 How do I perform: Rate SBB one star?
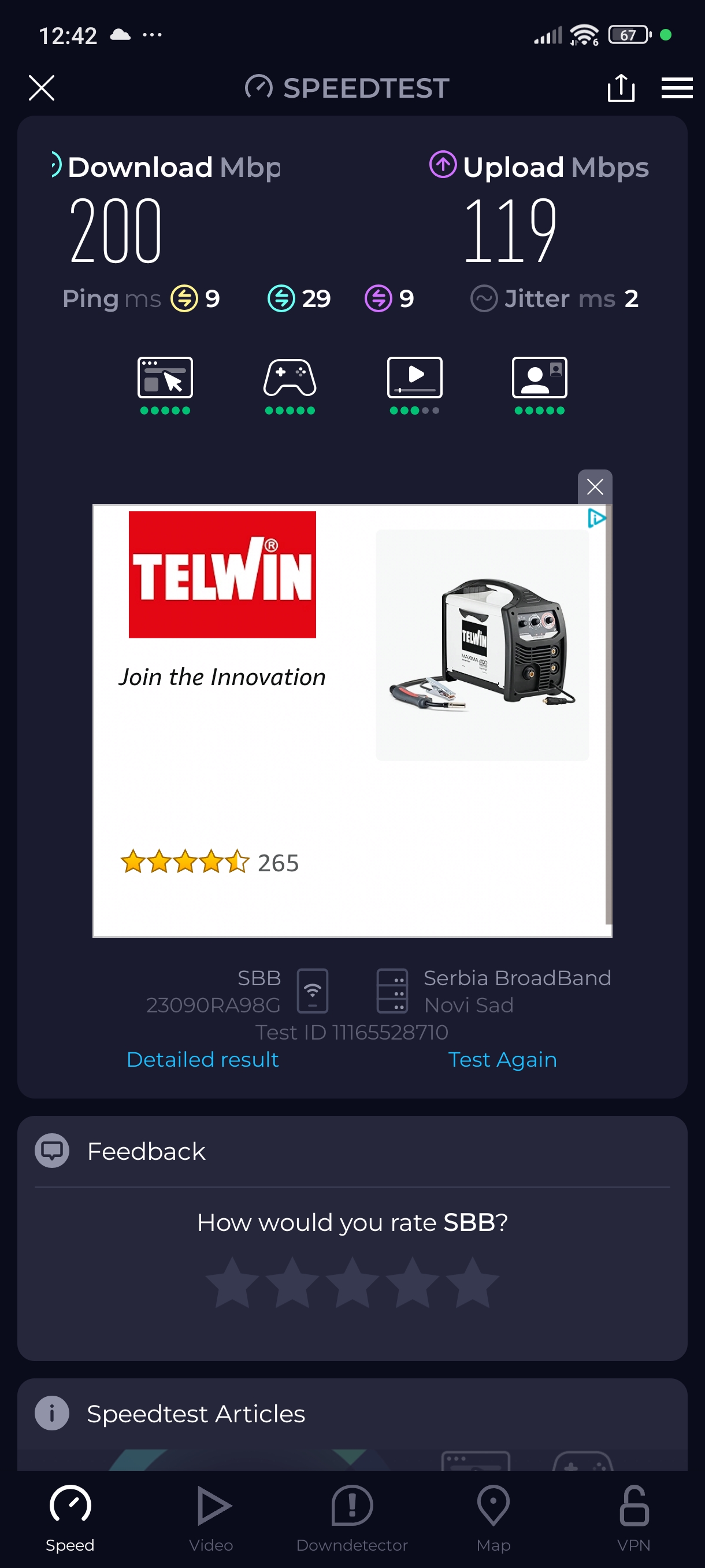pyautogui.click(x=232, y=1282)
